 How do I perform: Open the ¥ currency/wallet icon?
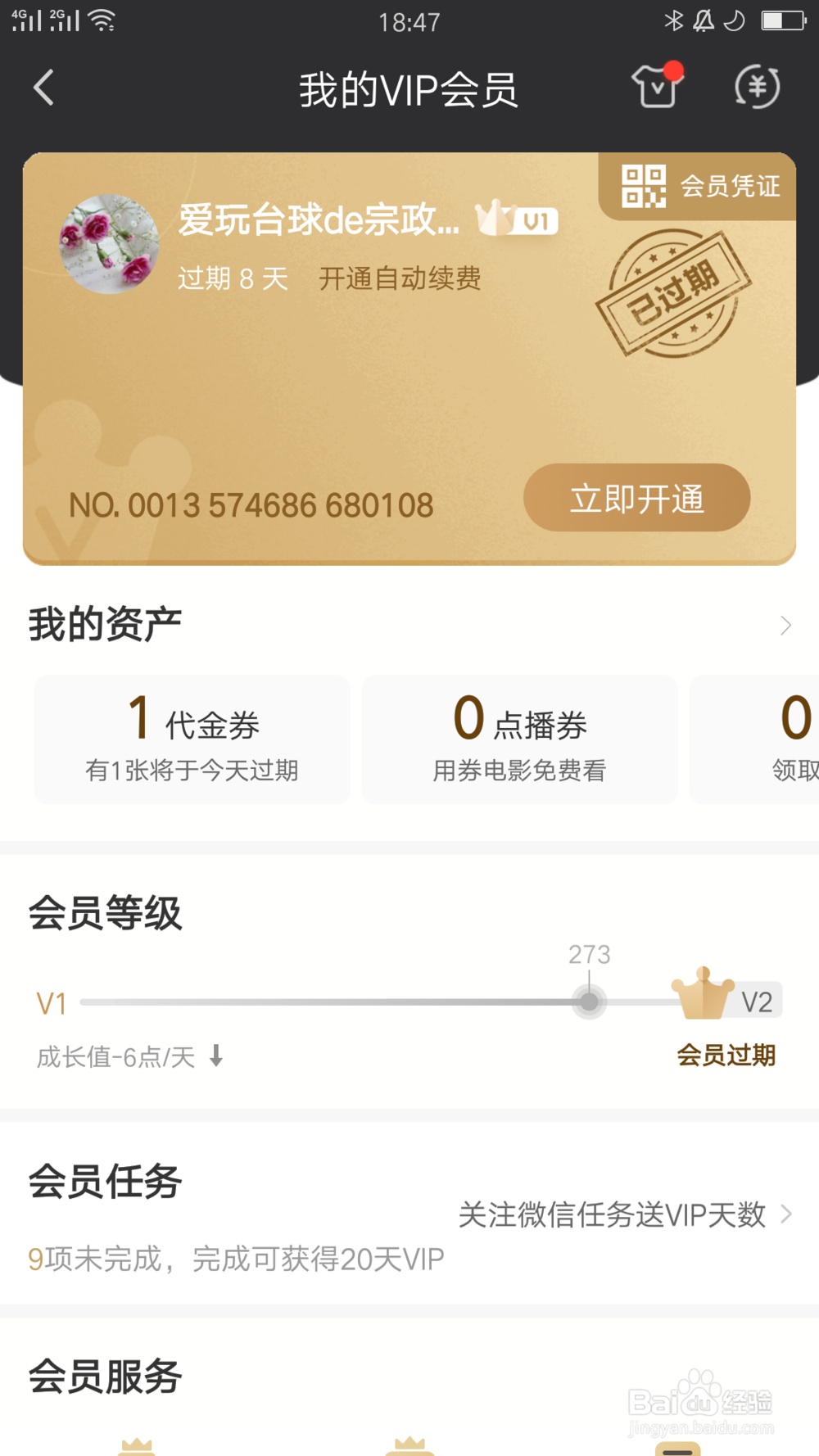coord(757,88)
